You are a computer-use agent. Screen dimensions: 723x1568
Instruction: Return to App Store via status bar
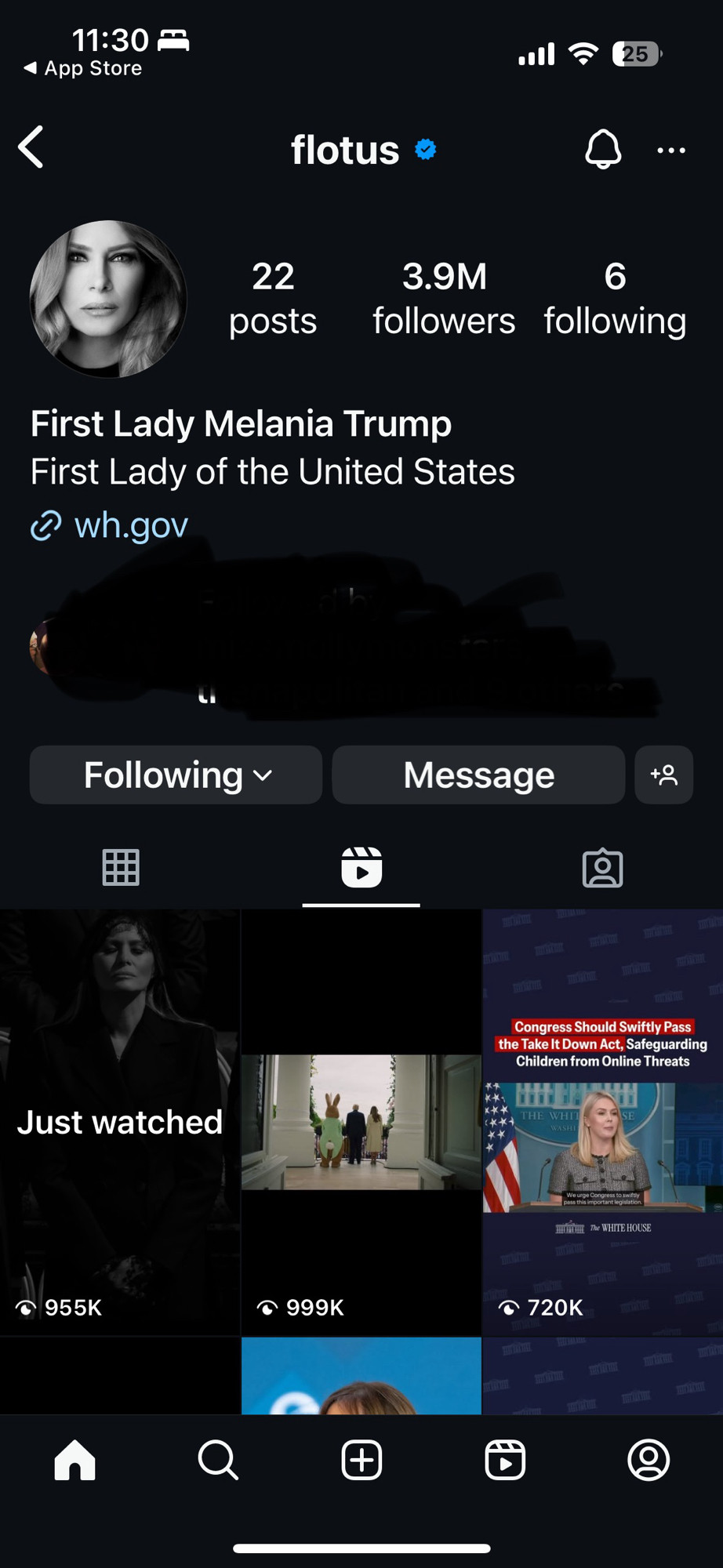(x=82, y=68)
